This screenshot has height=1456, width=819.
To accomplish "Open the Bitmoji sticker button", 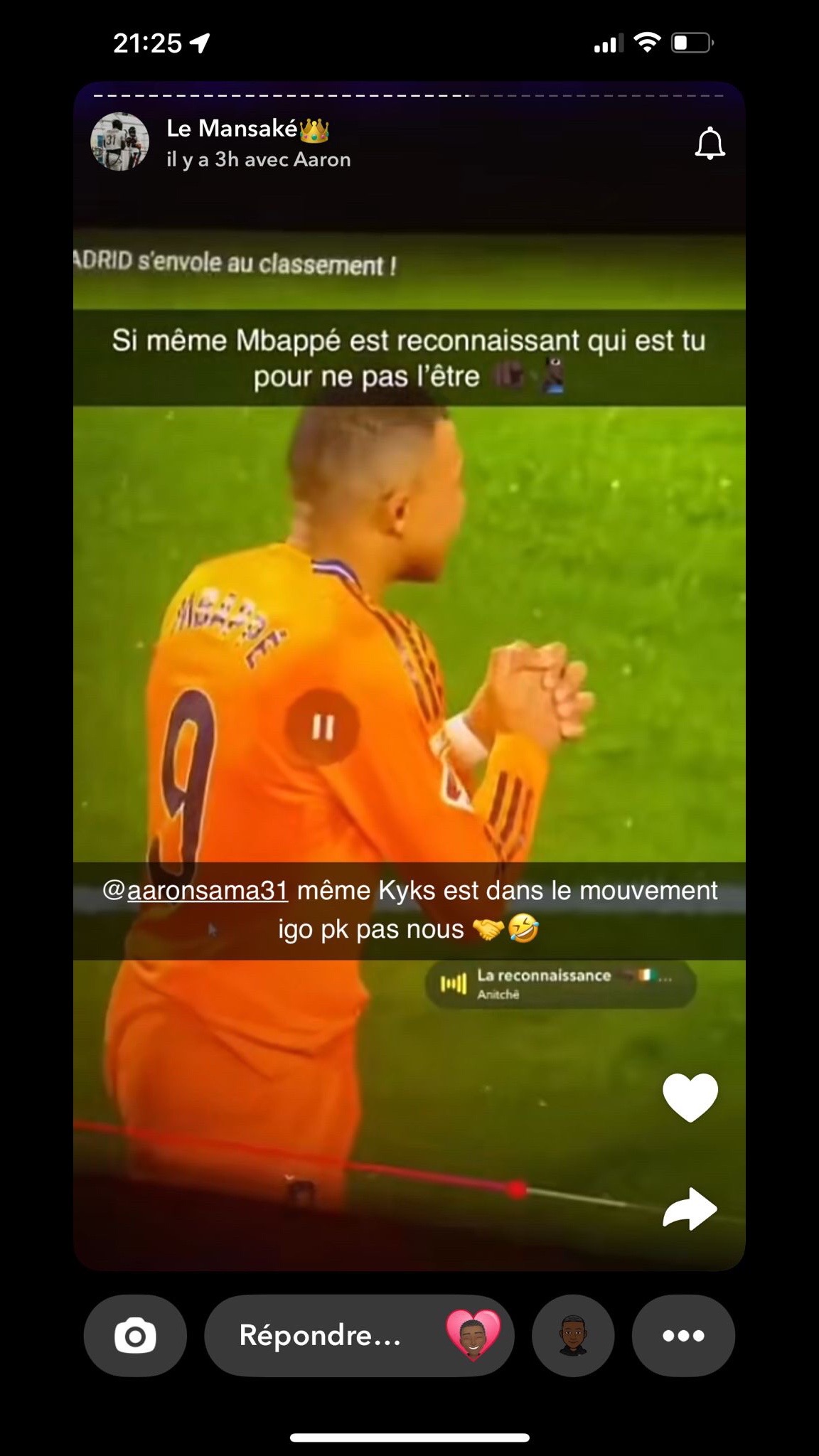I will (x=573, y=1336).
